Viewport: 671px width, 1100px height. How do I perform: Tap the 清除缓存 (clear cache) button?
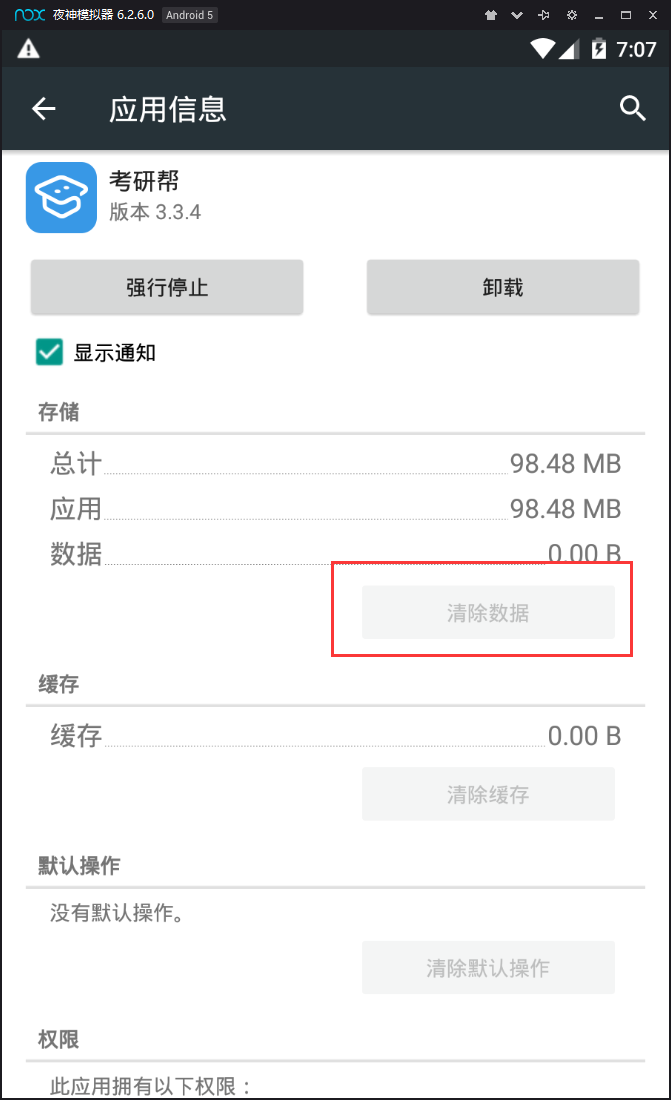tap(488, 794)
